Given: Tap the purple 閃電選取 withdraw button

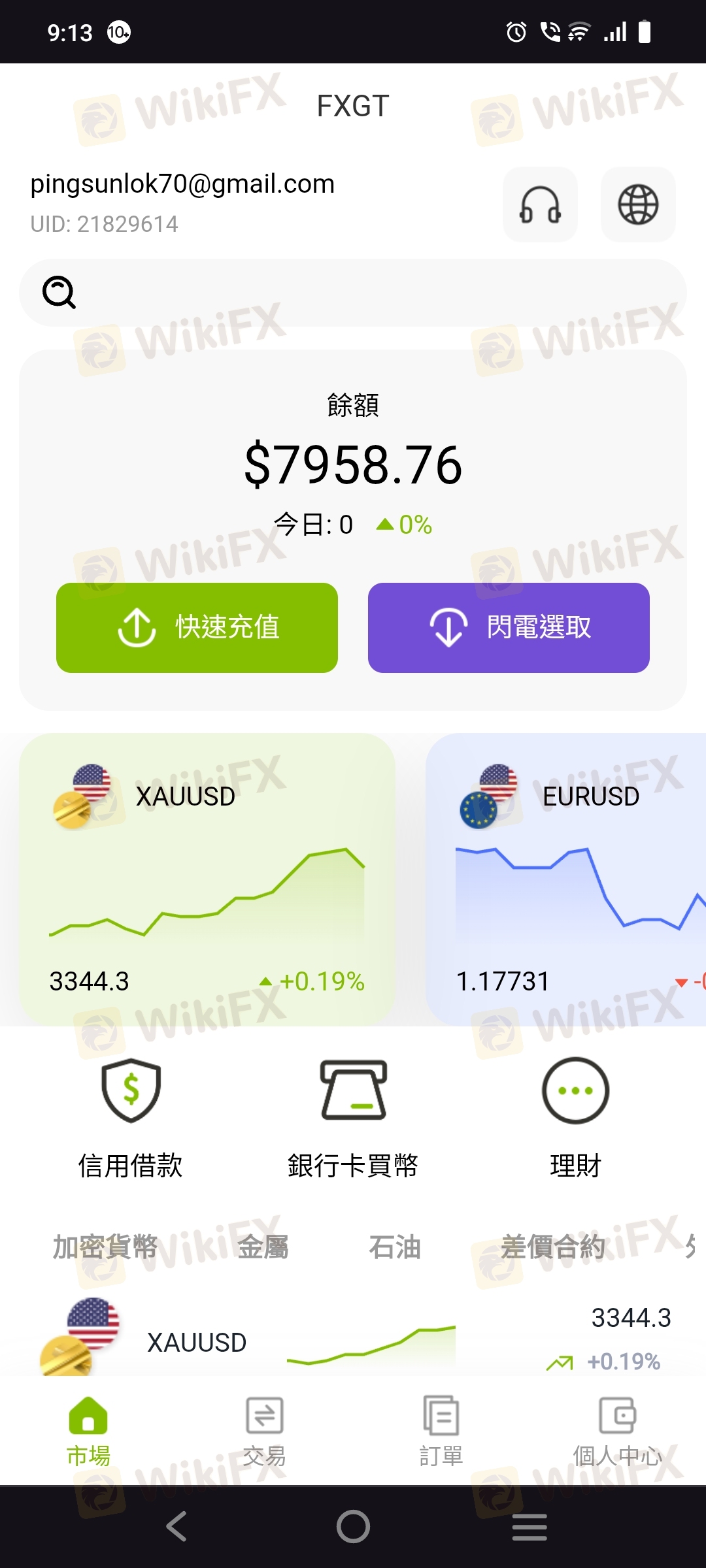Looking at the screenshot, I should tap(509, 627).
